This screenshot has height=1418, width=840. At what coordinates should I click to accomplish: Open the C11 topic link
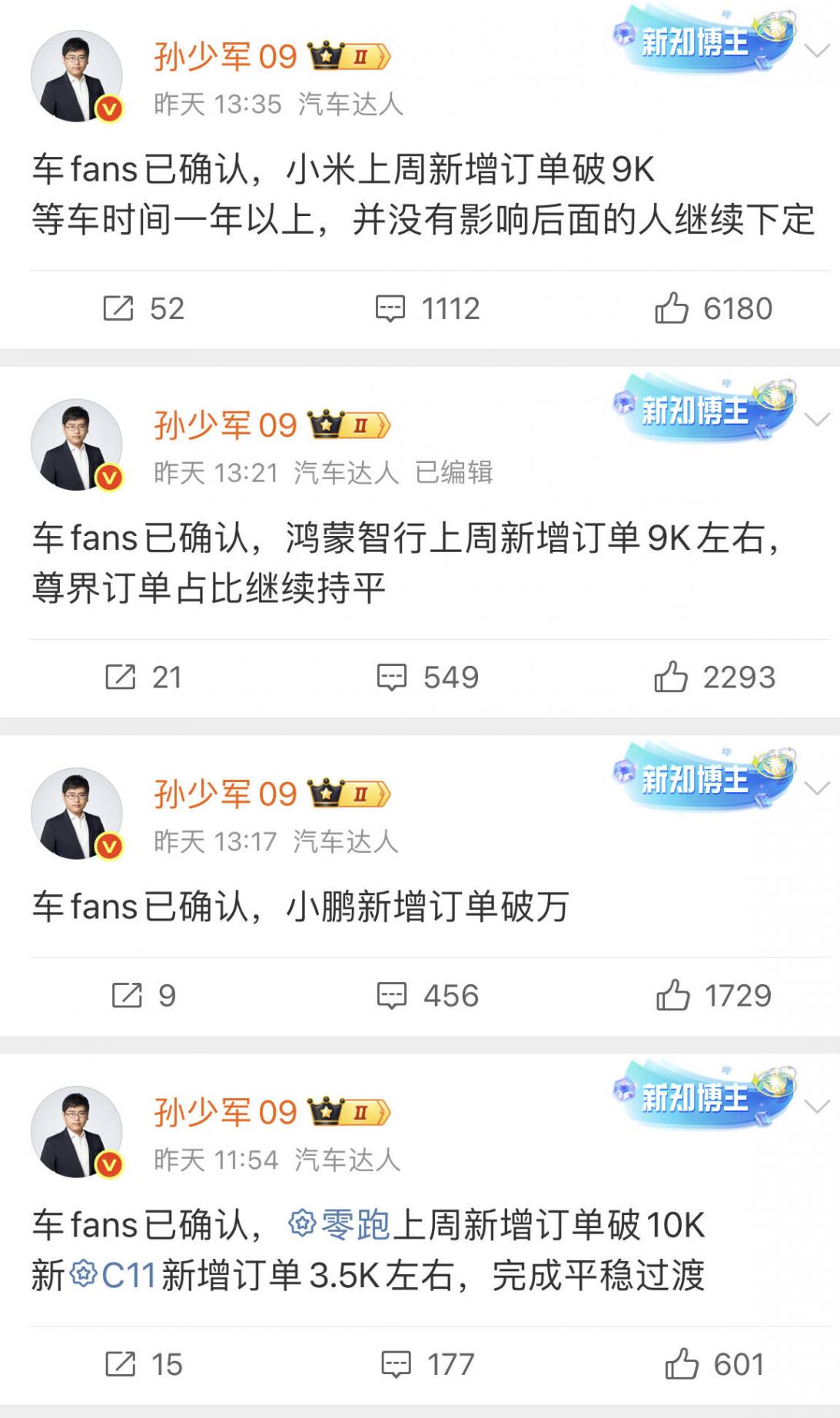(114, 1277)
